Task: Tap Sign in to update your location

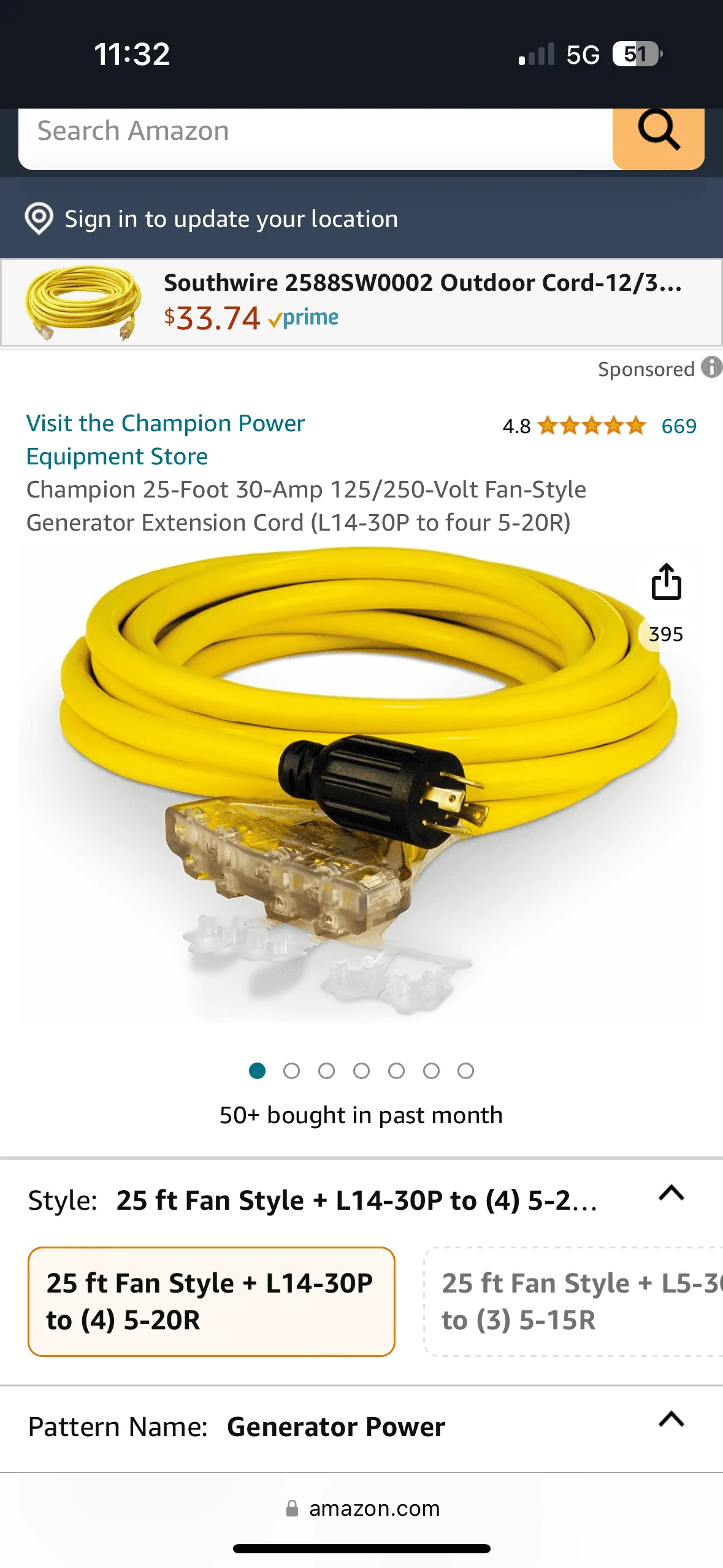Action: click(x=231, y=219)
